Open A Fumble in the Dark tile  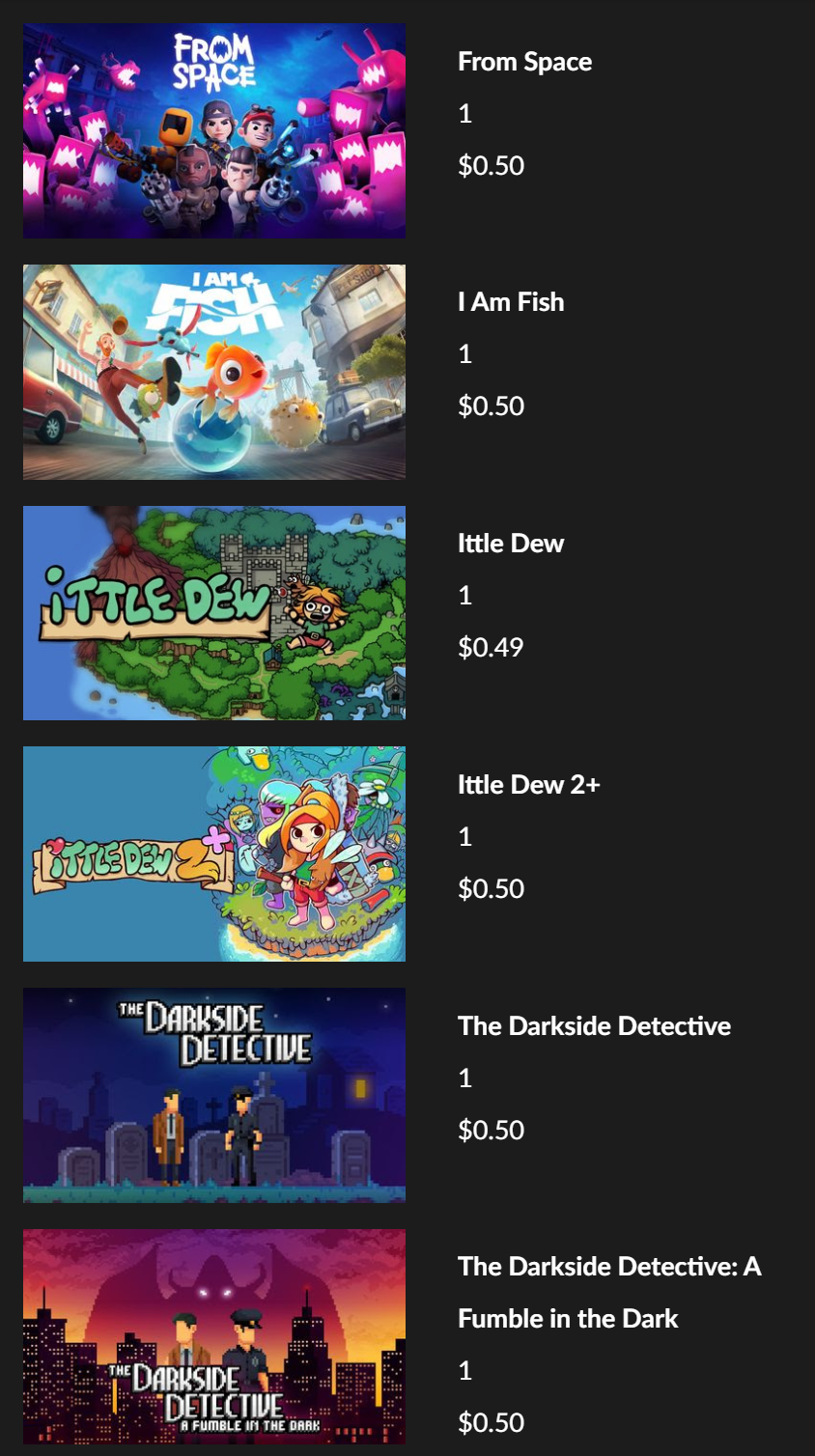point(214,1336)
